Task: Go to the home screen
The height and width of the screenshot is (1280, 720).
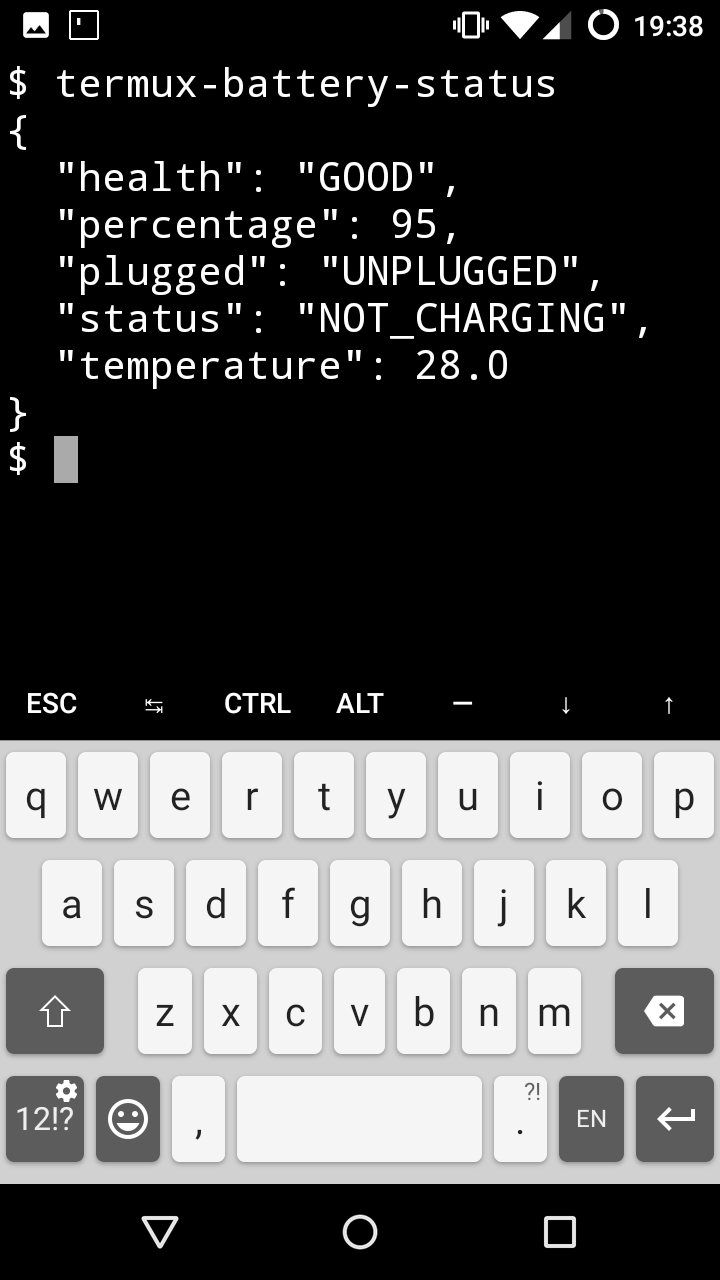Action: click(x=360, y=1232)
